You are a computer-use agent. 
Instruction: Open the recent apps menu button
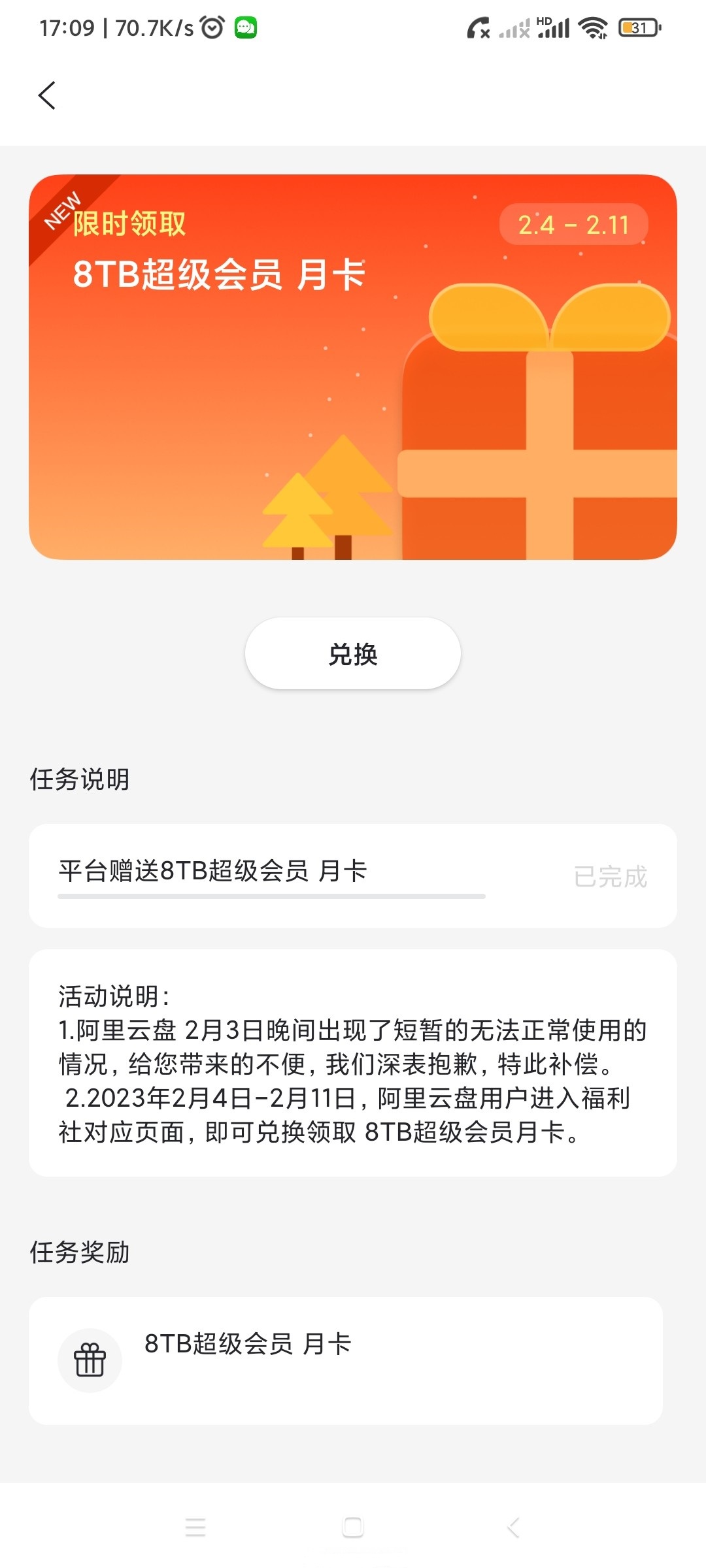click(x=195, y=1527)
